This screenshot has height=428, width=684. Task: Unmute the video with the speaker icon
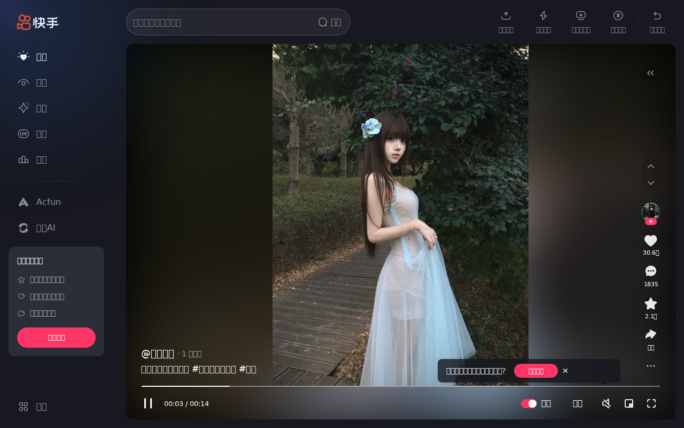click(606, 403)
